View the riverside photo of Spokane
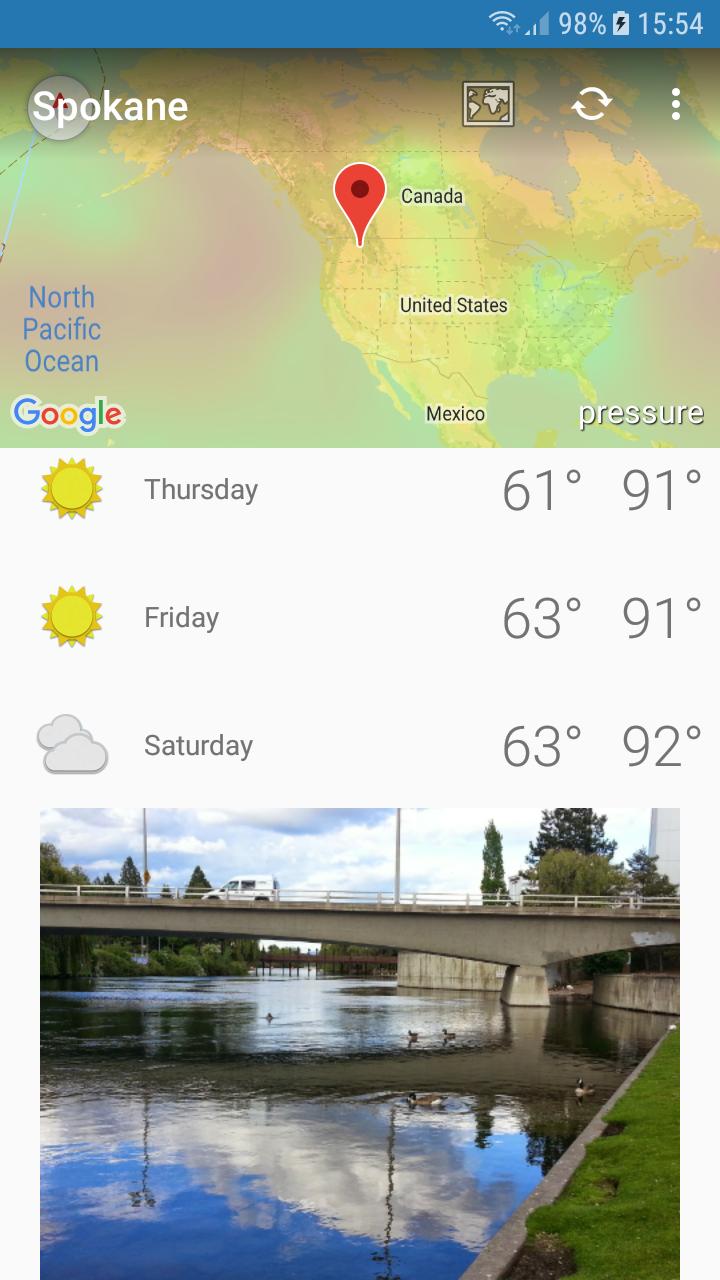720x1280 pixels. 360,1040
